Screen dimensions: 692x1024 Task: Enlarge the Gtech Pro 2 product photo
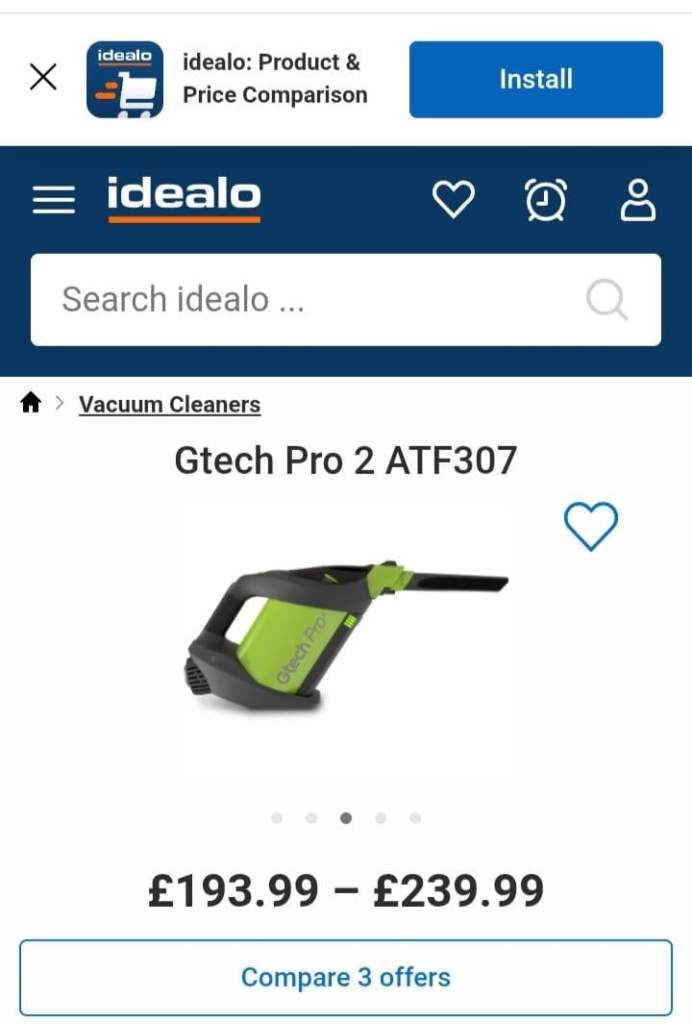pos(346,638)
